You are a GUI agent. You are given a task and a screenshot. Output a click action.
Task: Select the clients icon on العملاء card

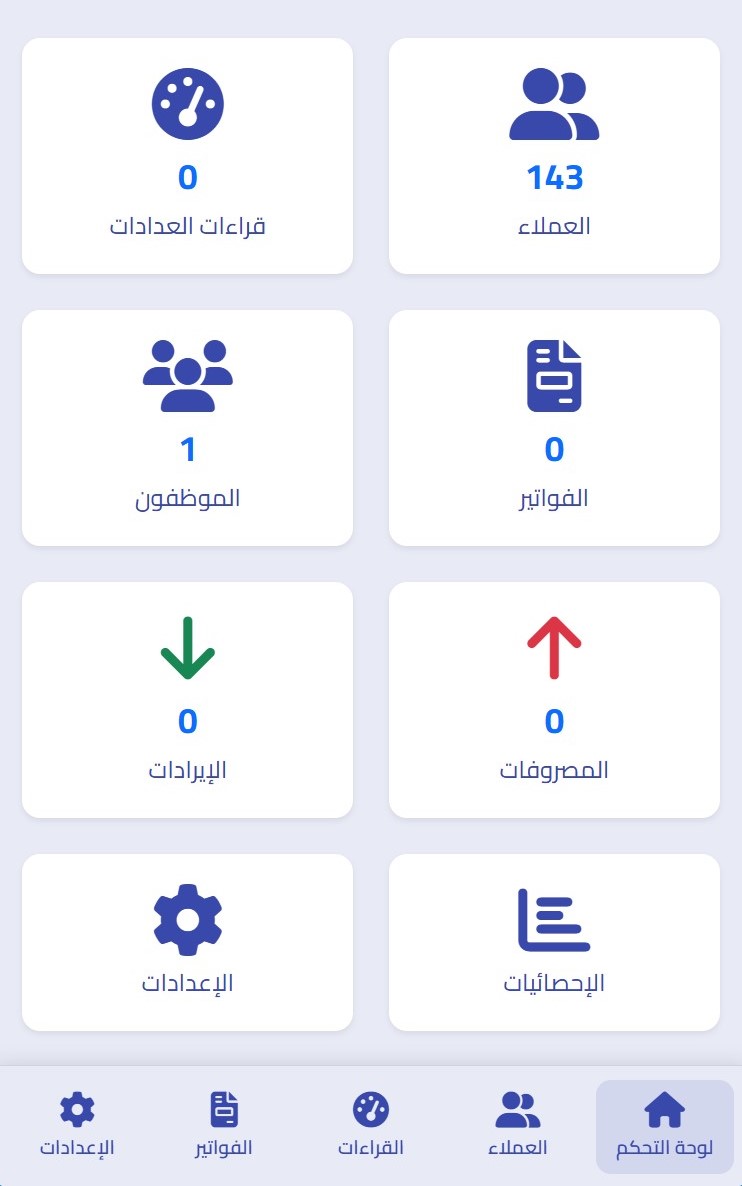tap(554, 102)
